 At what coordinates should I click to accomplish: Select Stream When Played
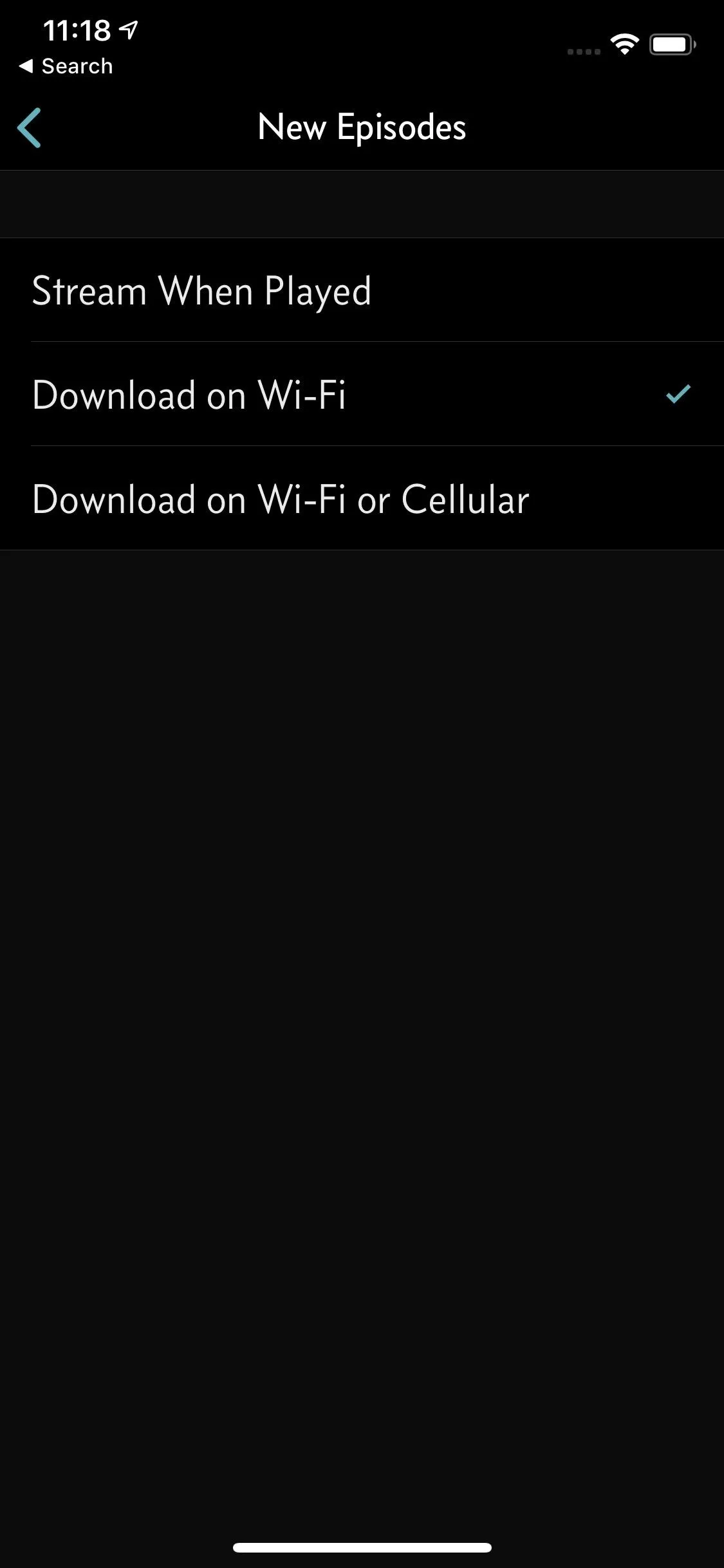[x=362, y=290]
